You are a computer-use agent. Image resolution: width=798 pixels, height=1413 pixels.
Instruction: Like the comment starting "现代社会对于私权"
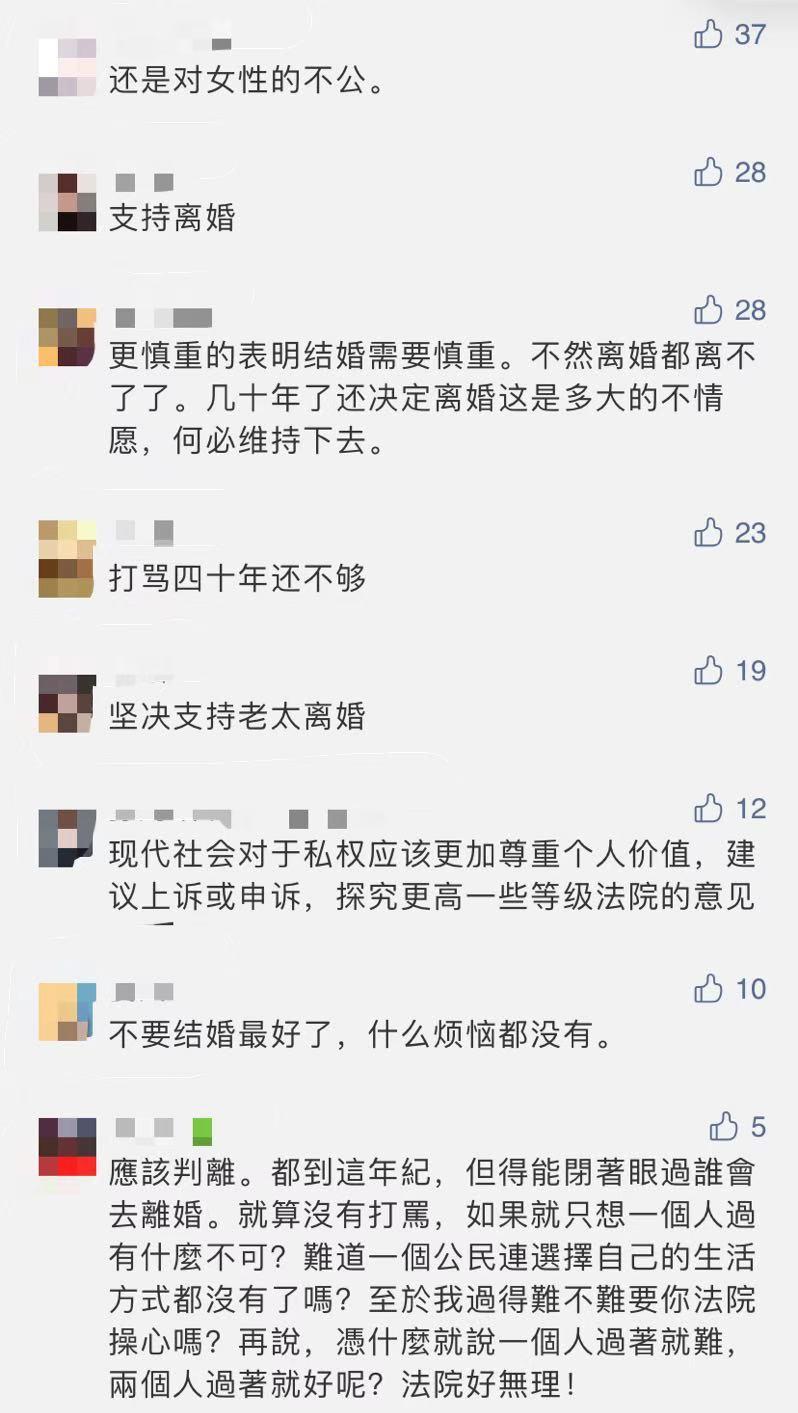[x=708, y=808]
